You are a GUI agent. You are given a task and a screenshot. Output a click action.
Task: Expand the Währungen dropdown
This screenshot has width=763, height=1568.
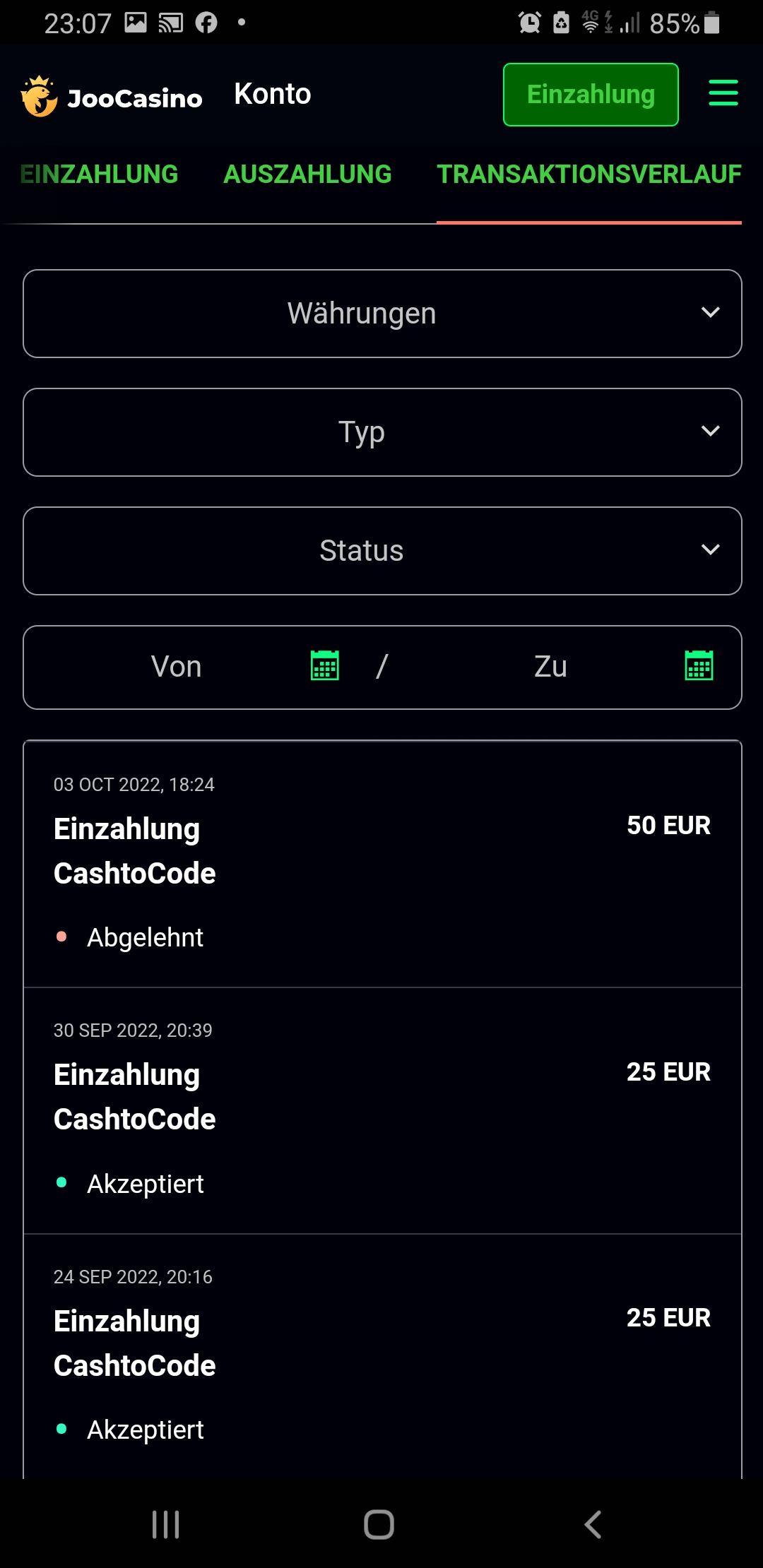pos(382,314)
